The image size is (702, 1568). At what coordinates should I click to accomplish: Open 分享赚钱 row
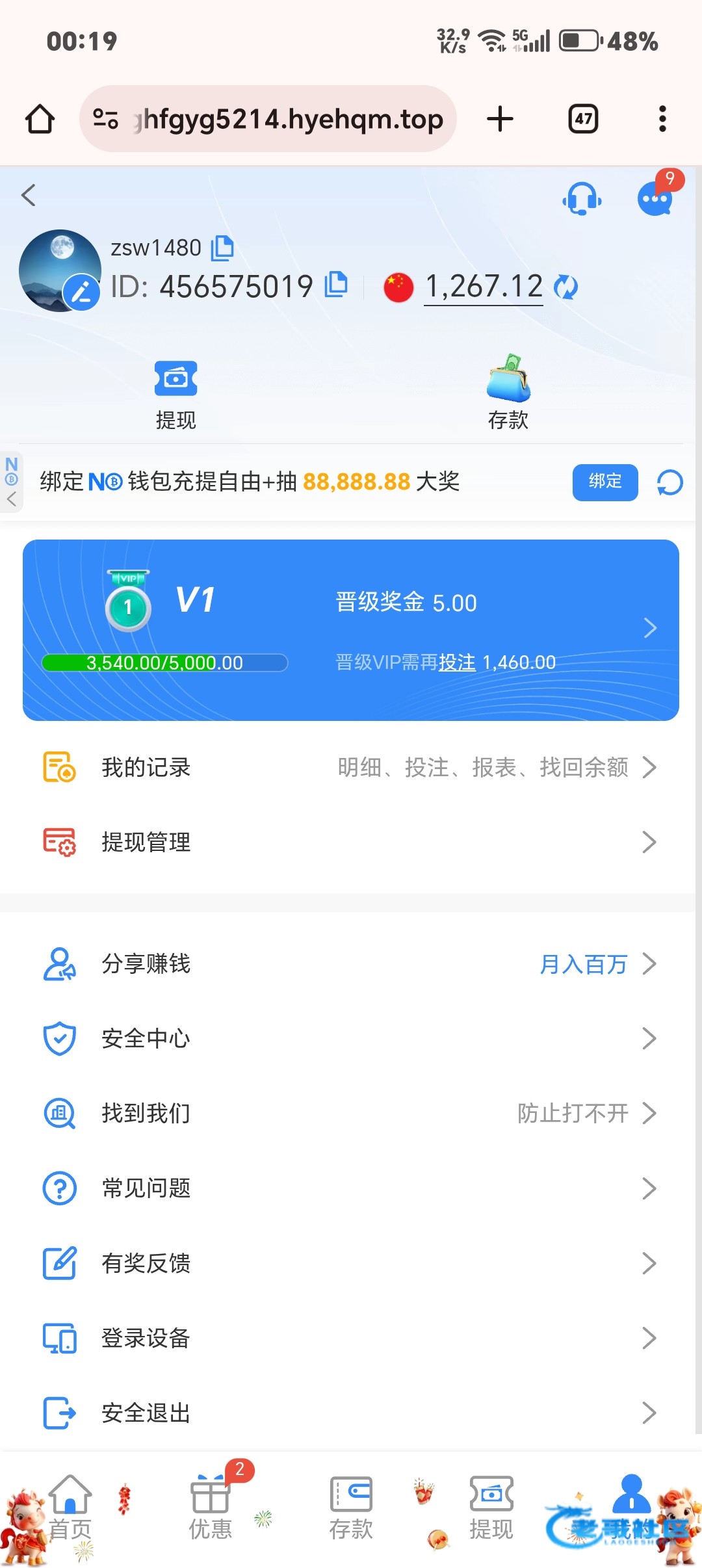tap(351, 963)
